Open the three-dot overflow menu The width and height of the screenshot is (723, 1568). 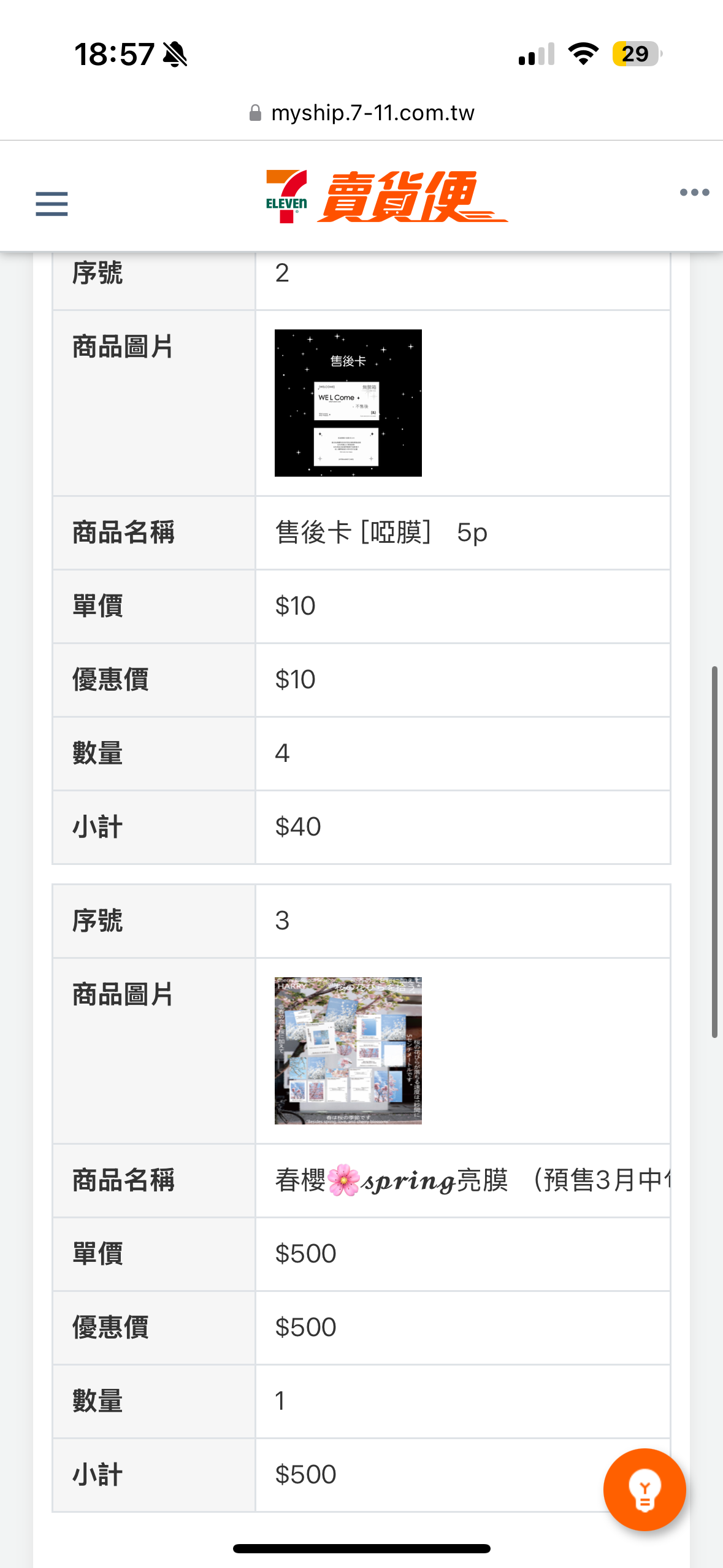(x=694, y=193)
